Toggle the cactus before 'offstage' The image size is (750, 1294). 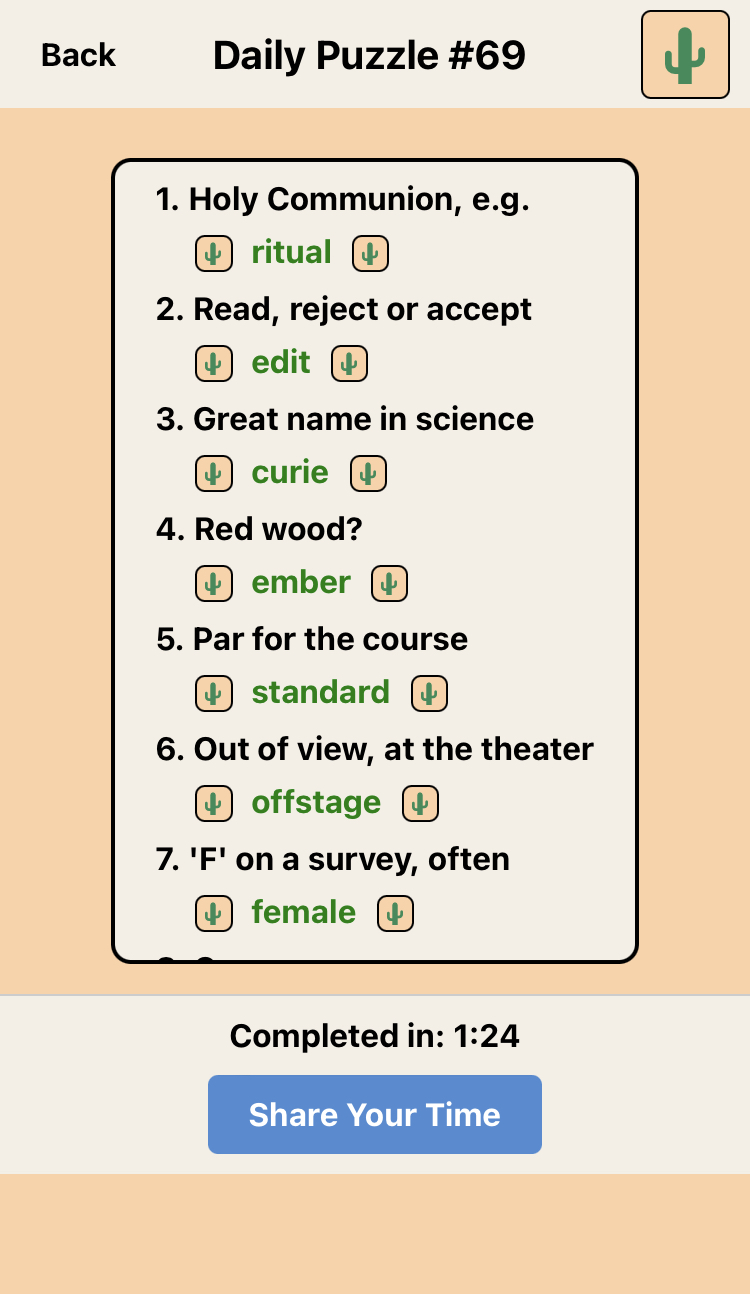point(213,803)
